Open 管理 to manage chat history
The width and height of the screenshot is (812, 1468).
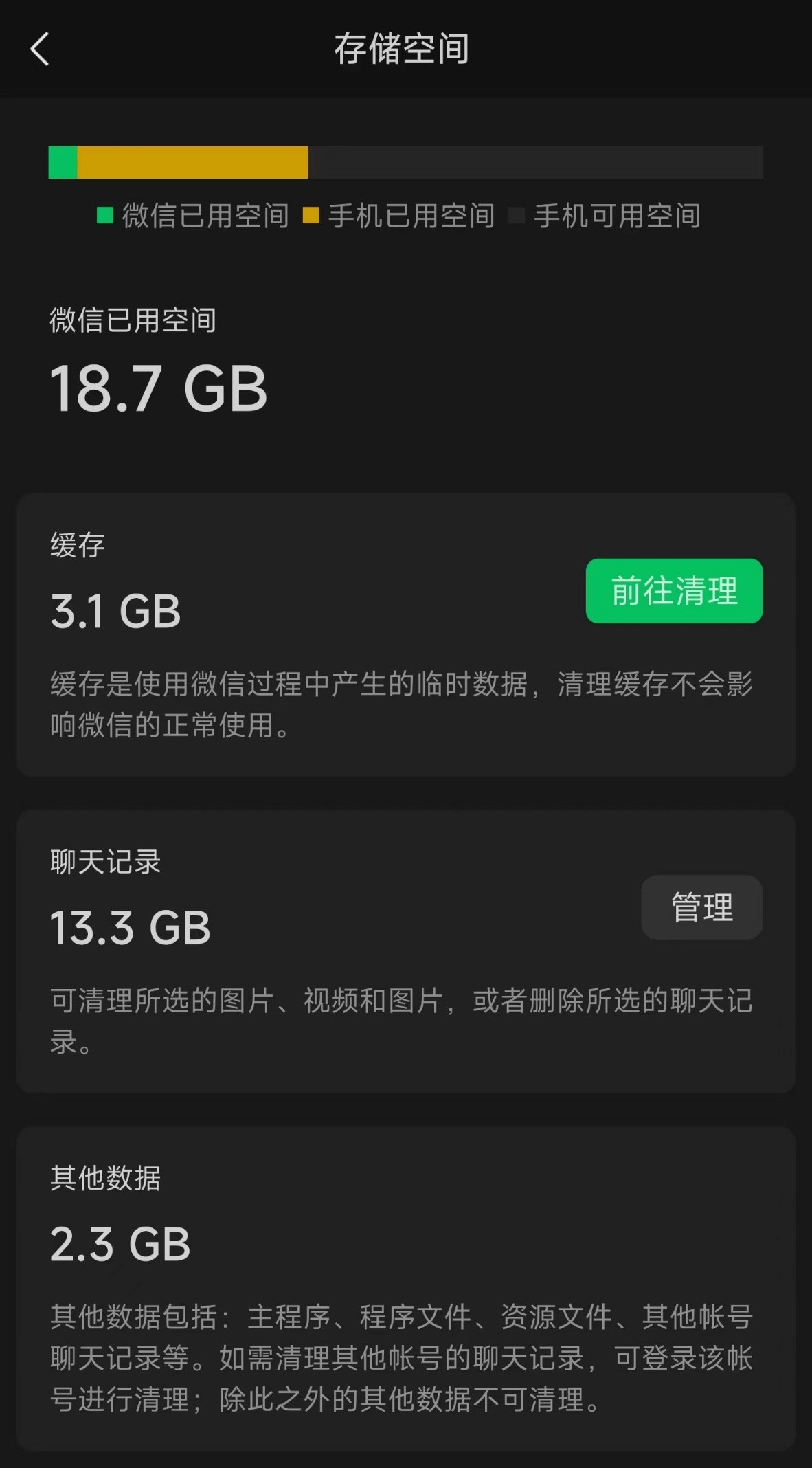click(701, 907)
